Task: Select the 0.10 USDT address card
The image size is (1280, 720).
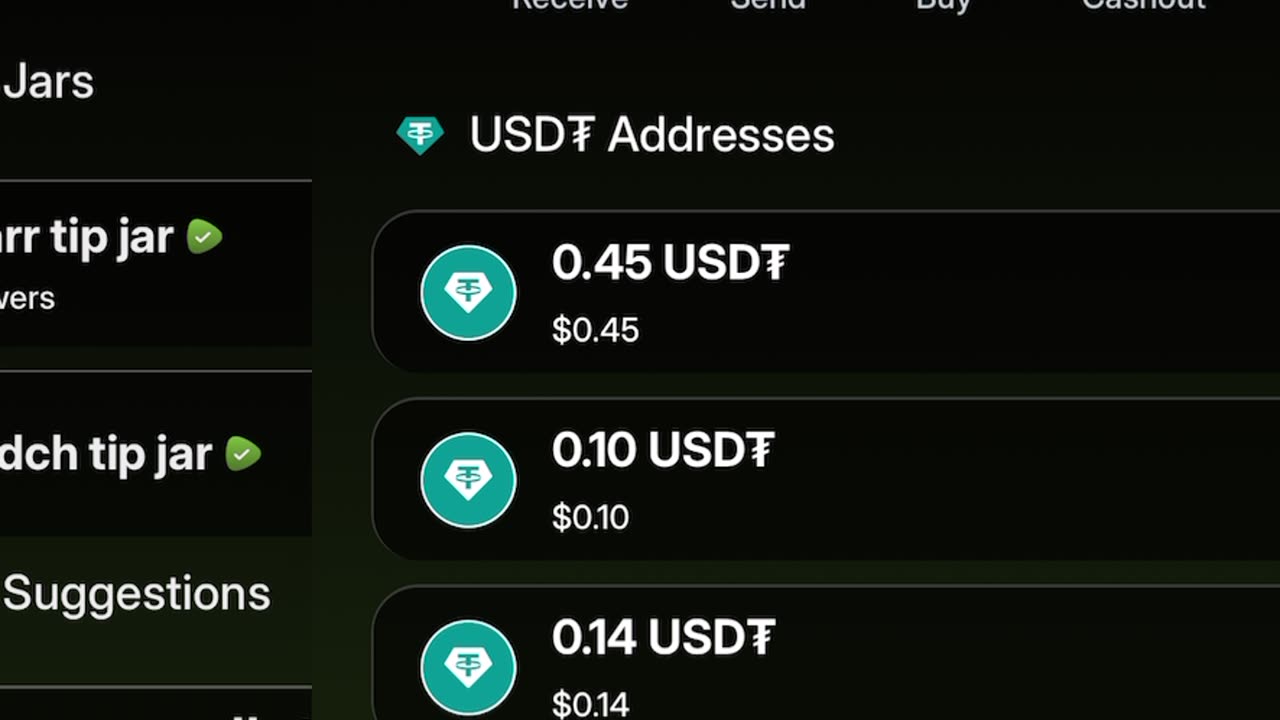Action: coord(826,480)
